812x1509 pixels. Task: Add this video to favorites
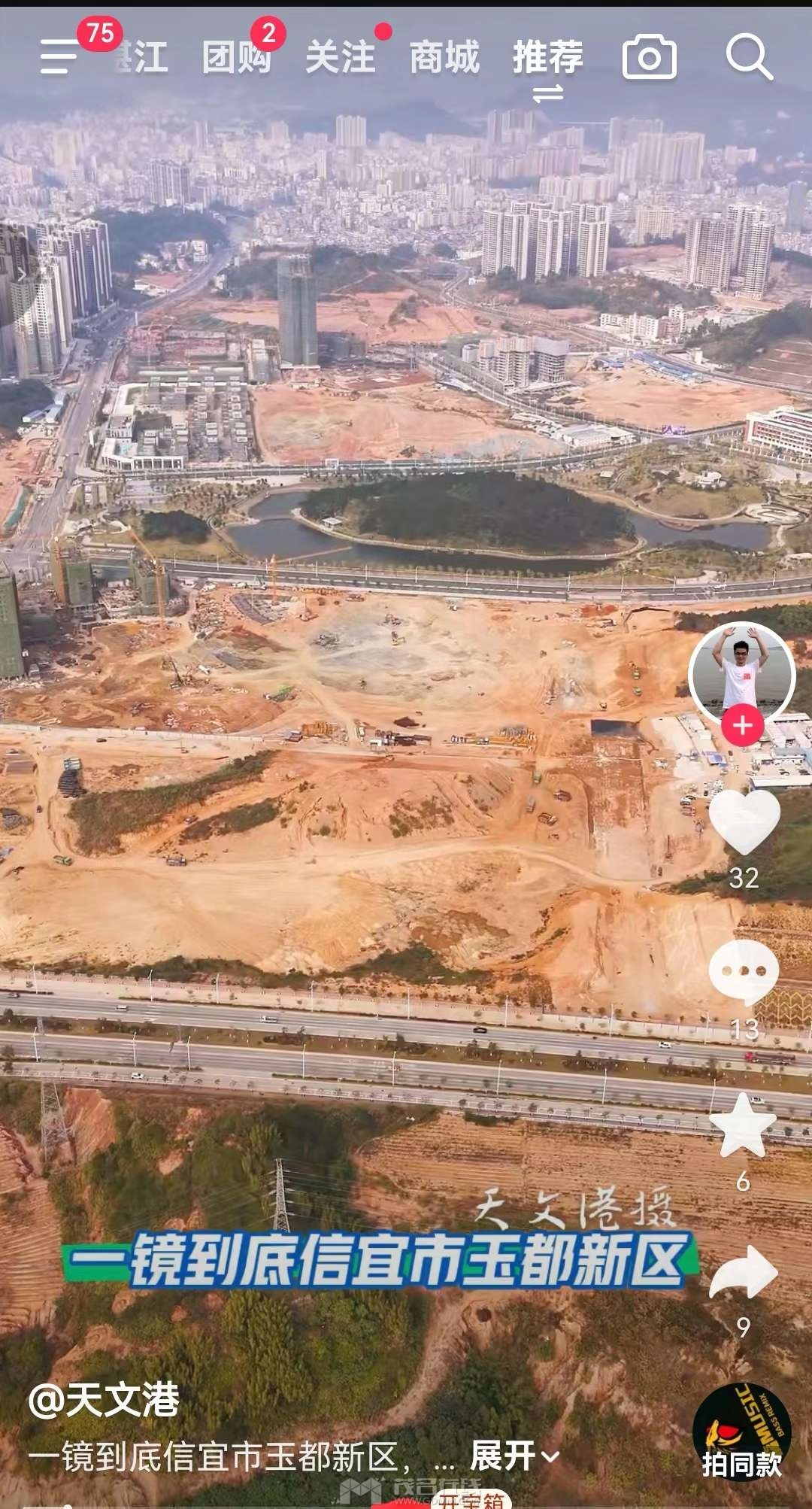point(743,1125)
